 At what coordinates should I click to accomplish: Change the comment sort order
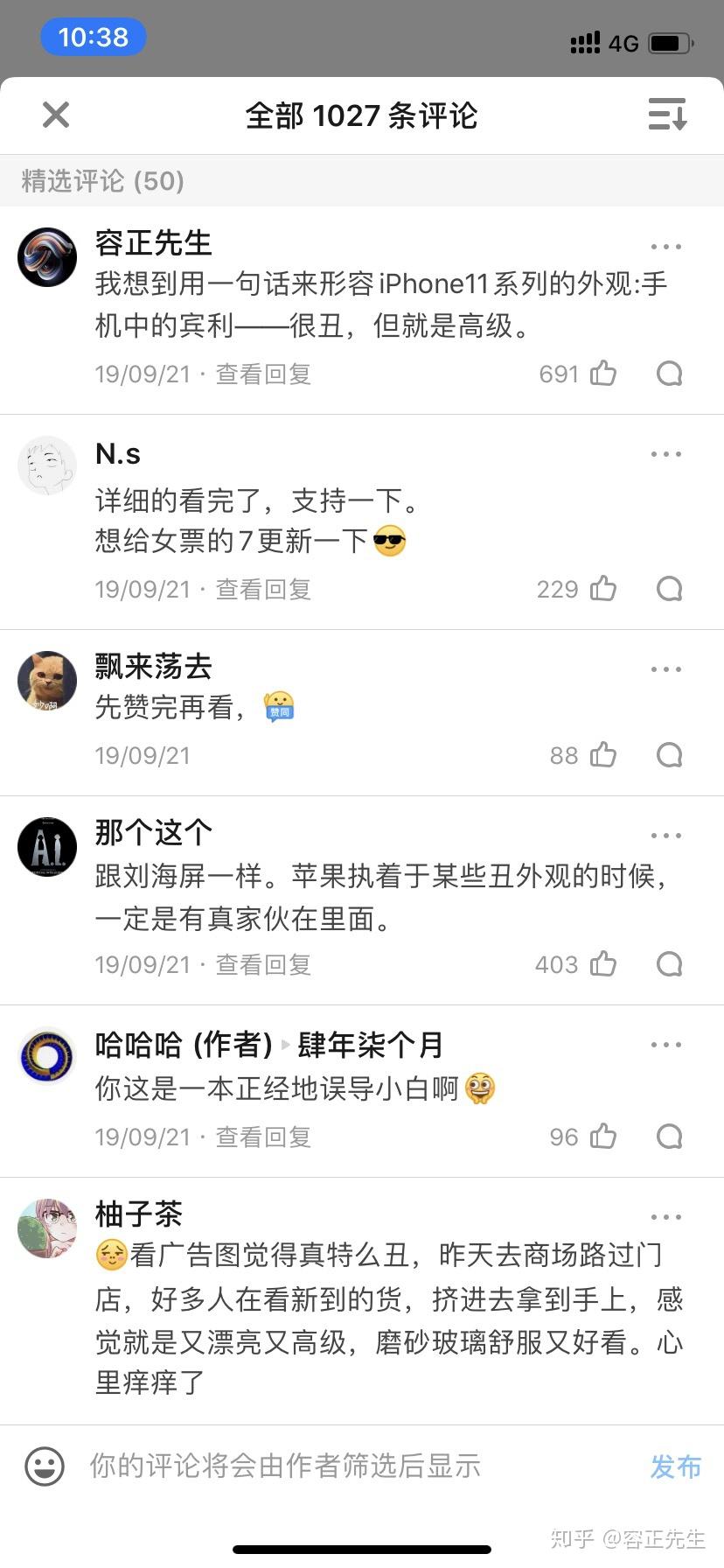tap(667, 115)
